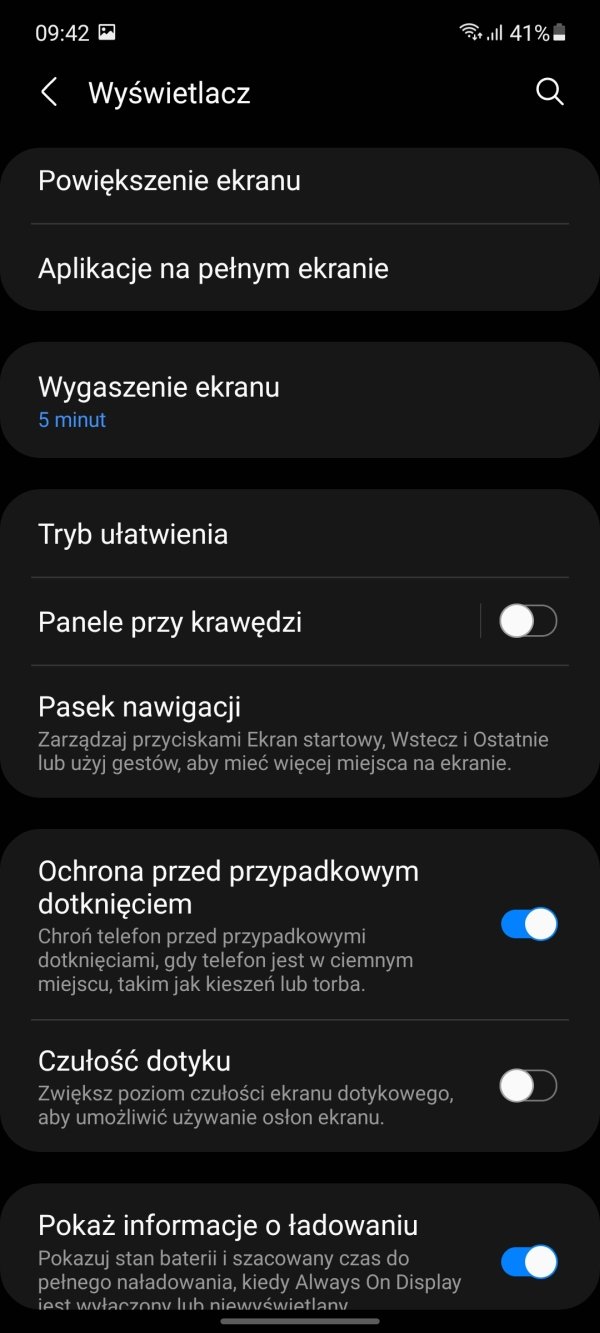
Task: Open Wygaszenie ekranu timeout setting
Action: pyautogui.click(x=159, y=400)
